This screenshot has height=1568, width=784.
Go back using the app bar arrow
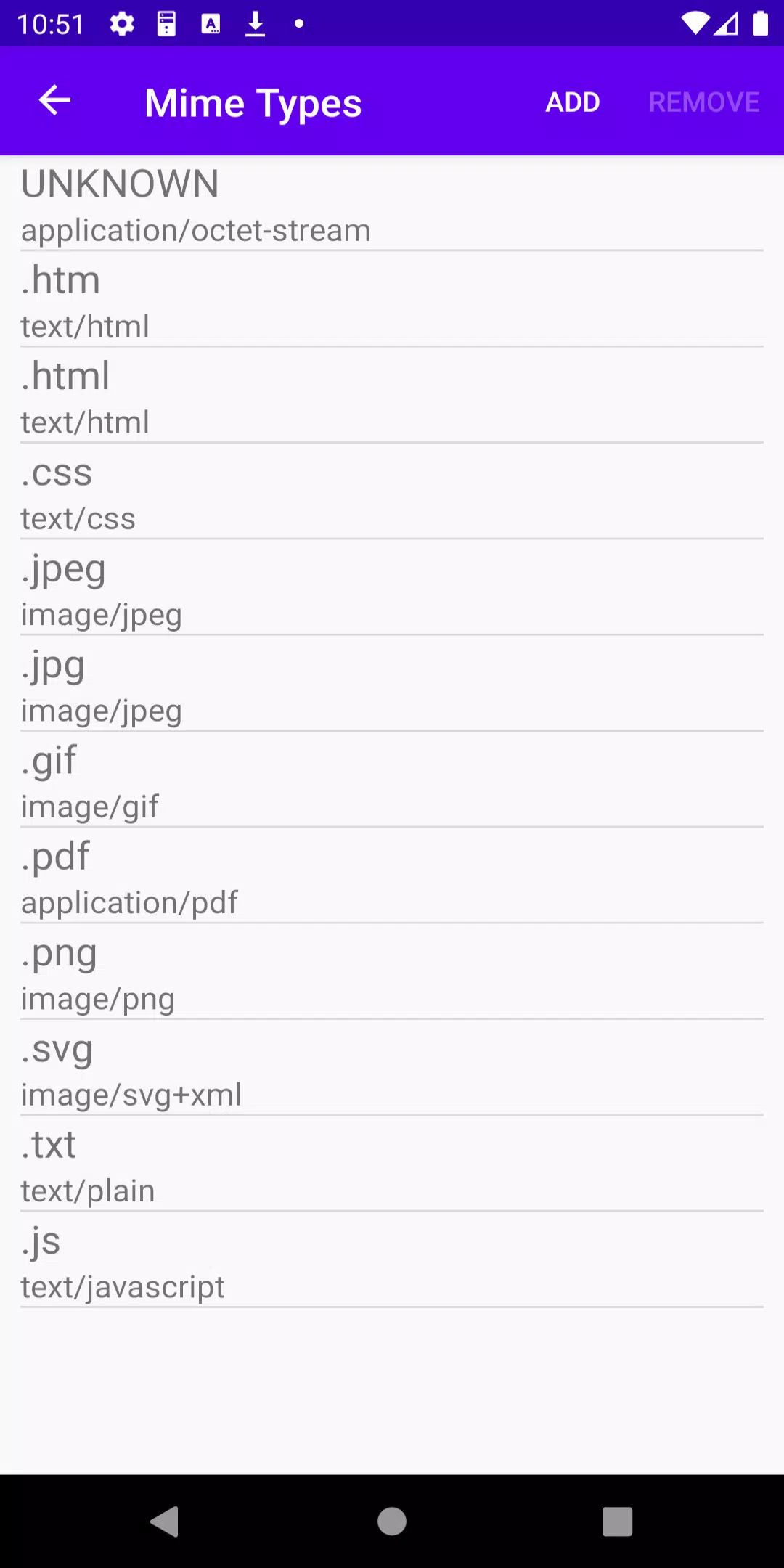[x=54, y=101]
